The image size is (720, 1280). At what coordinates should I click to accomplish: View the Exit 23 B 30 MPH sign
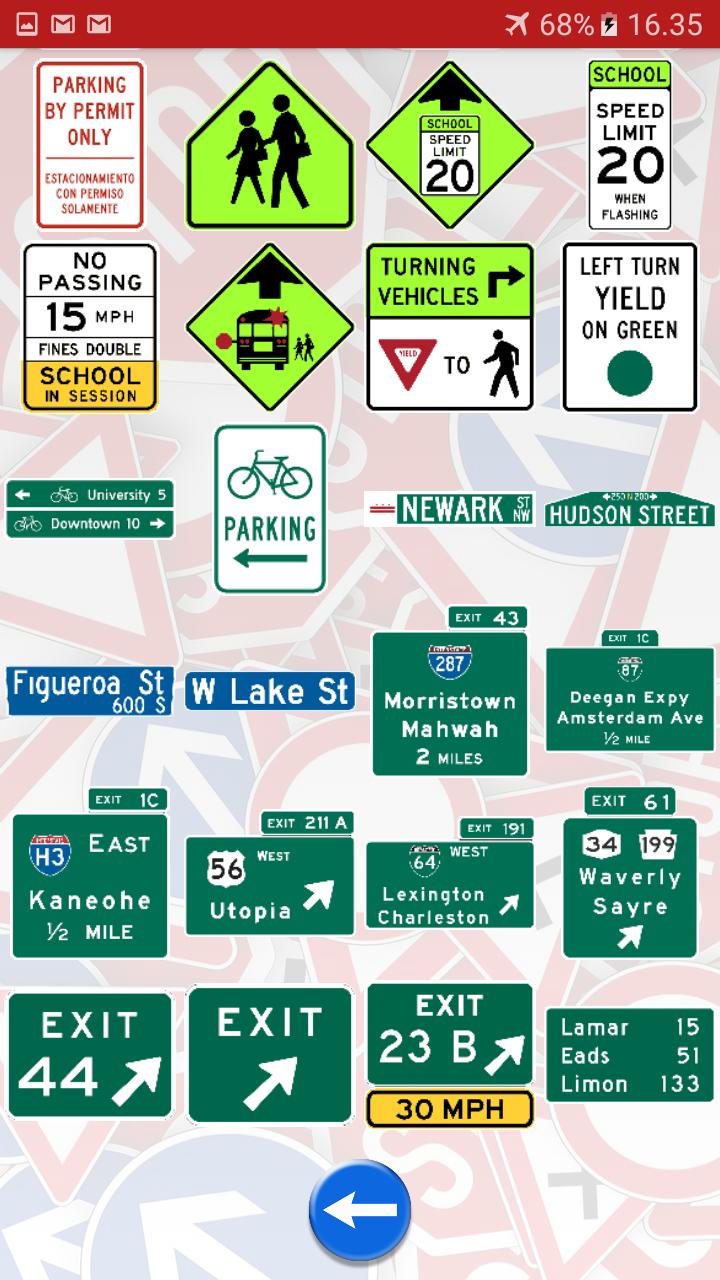(450, 1055)
